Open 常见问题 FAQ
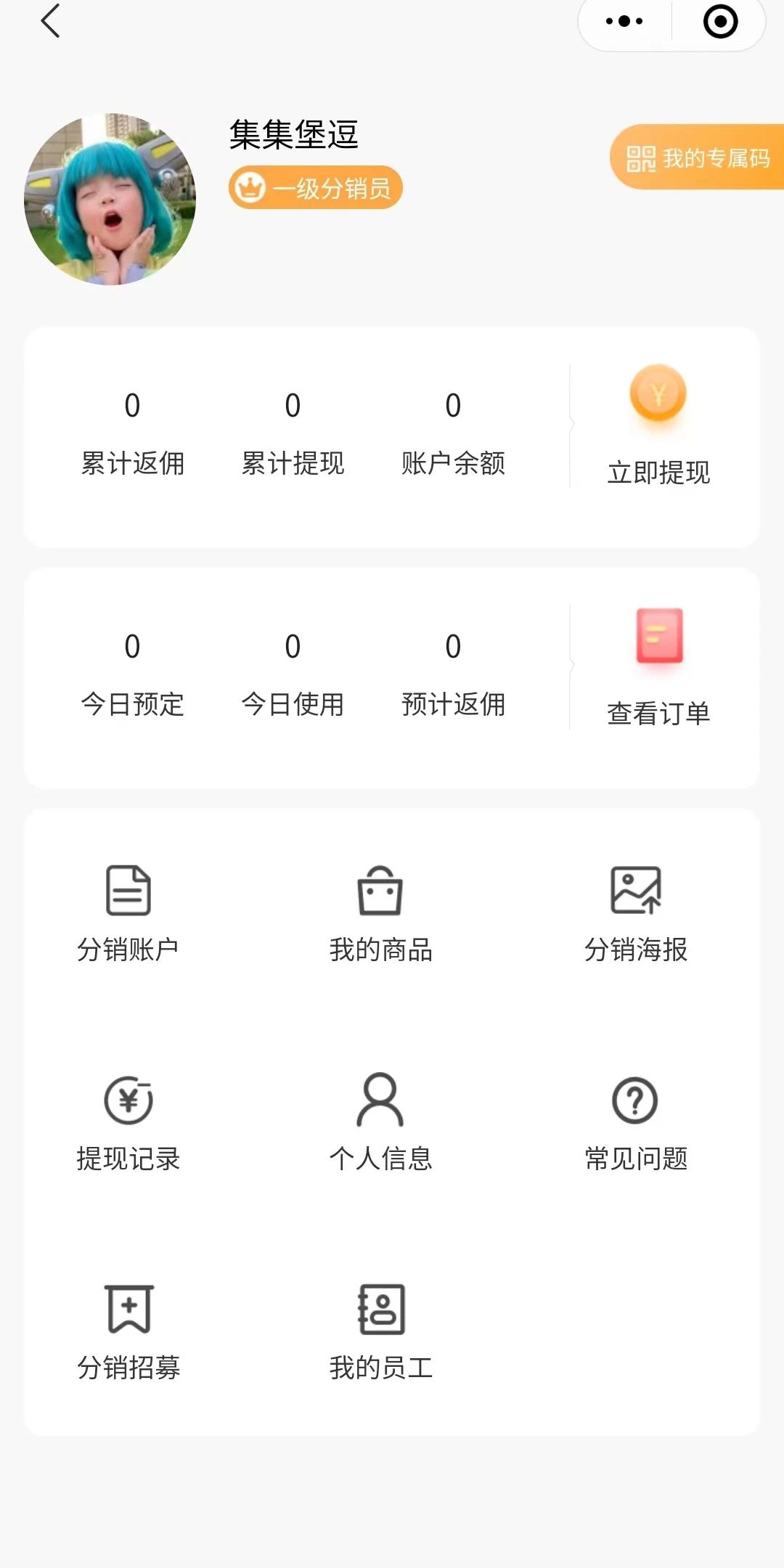This screenshot has height=1568, width=784. tap(636, 1123)
